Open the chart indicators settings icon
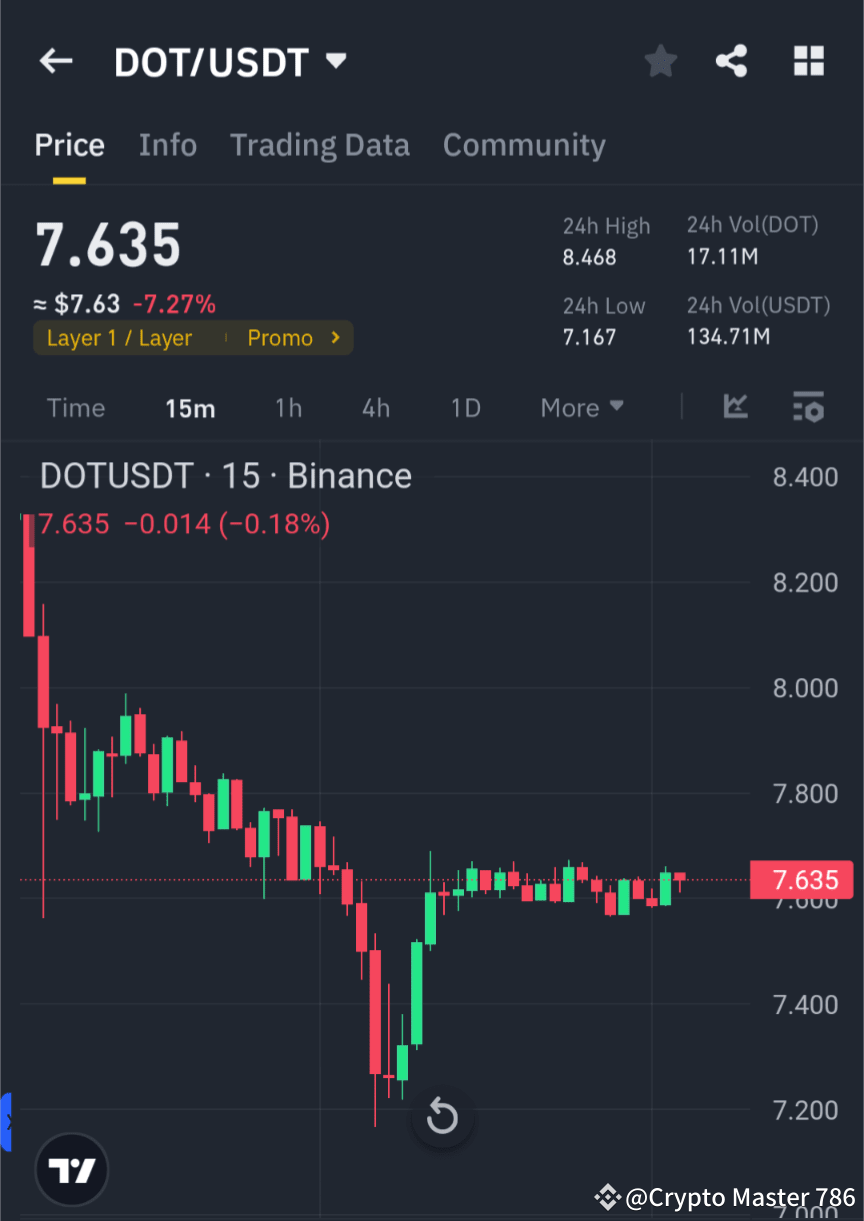The image size is (864, 1221). pos(808,407)
